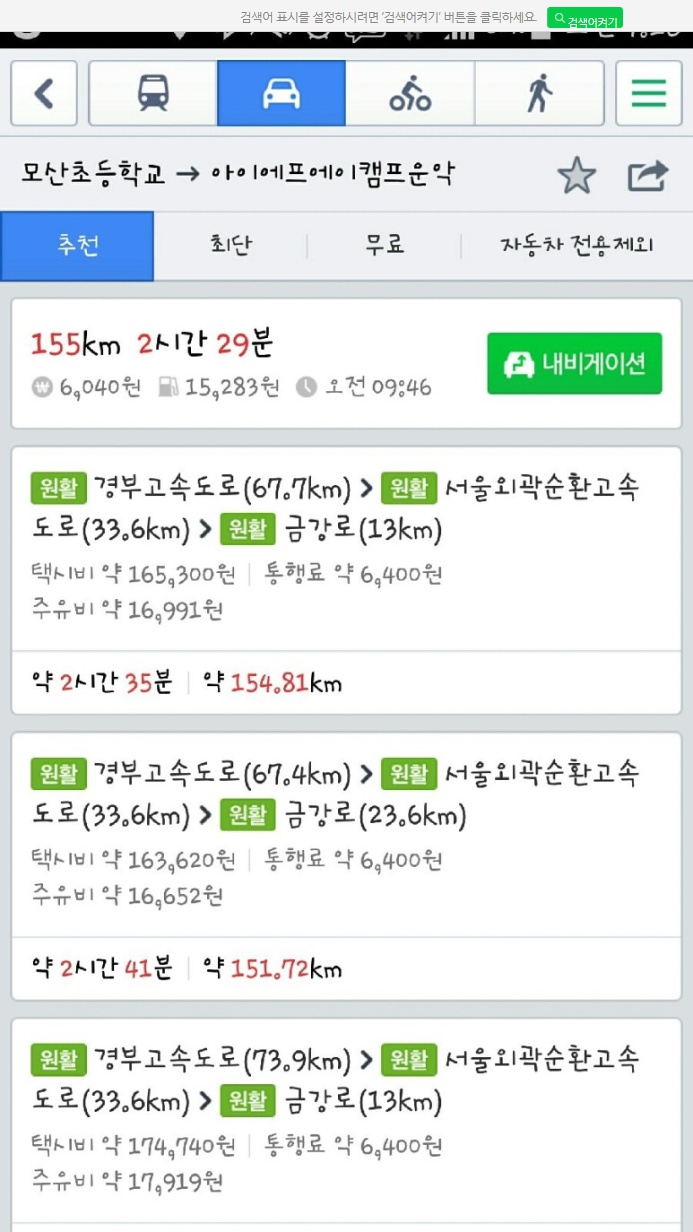This screenshot has width=693, height=1232.
Task: Switch to bicycle directions
Action: click(x=410, y=93)
